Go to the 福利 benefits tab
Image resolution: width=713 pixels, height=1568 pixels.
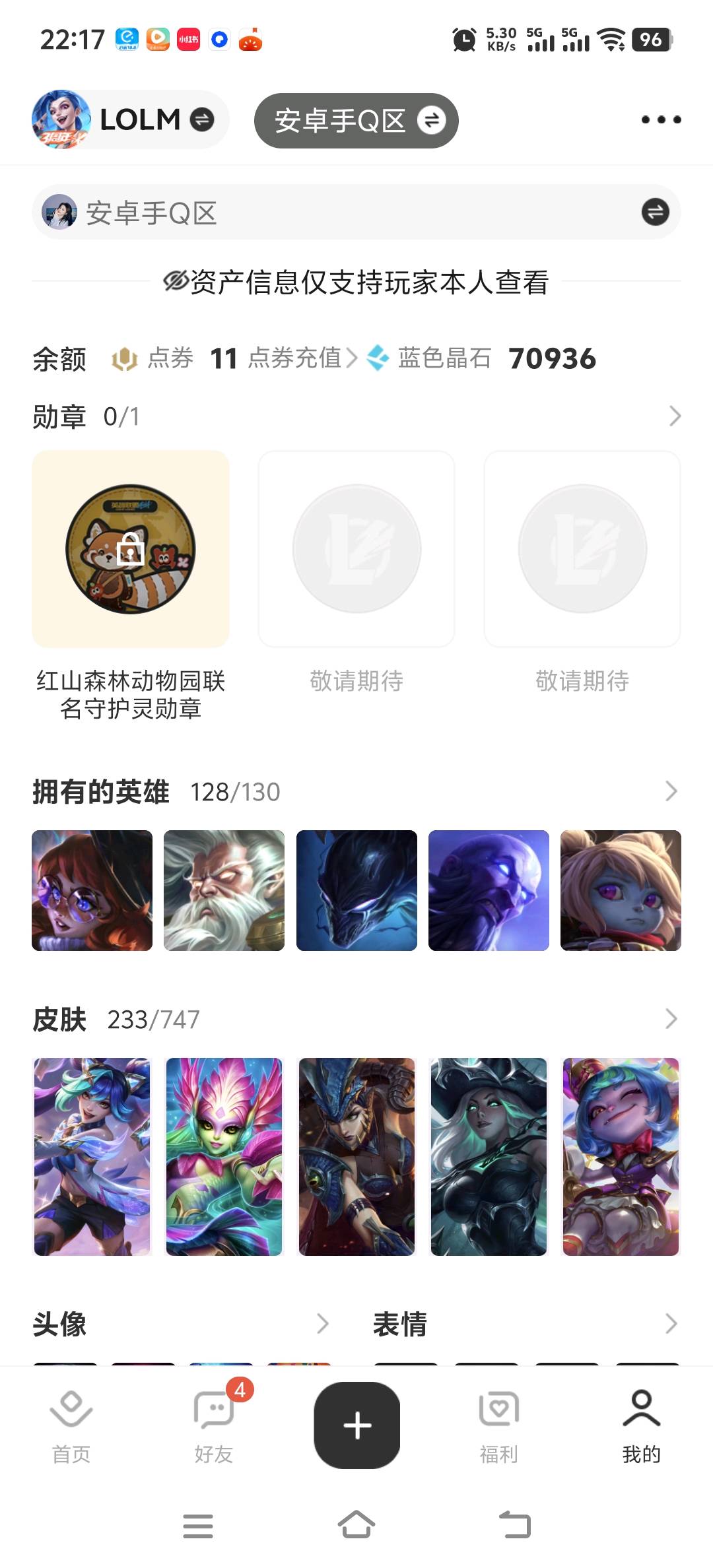[x=499, y=1427]
